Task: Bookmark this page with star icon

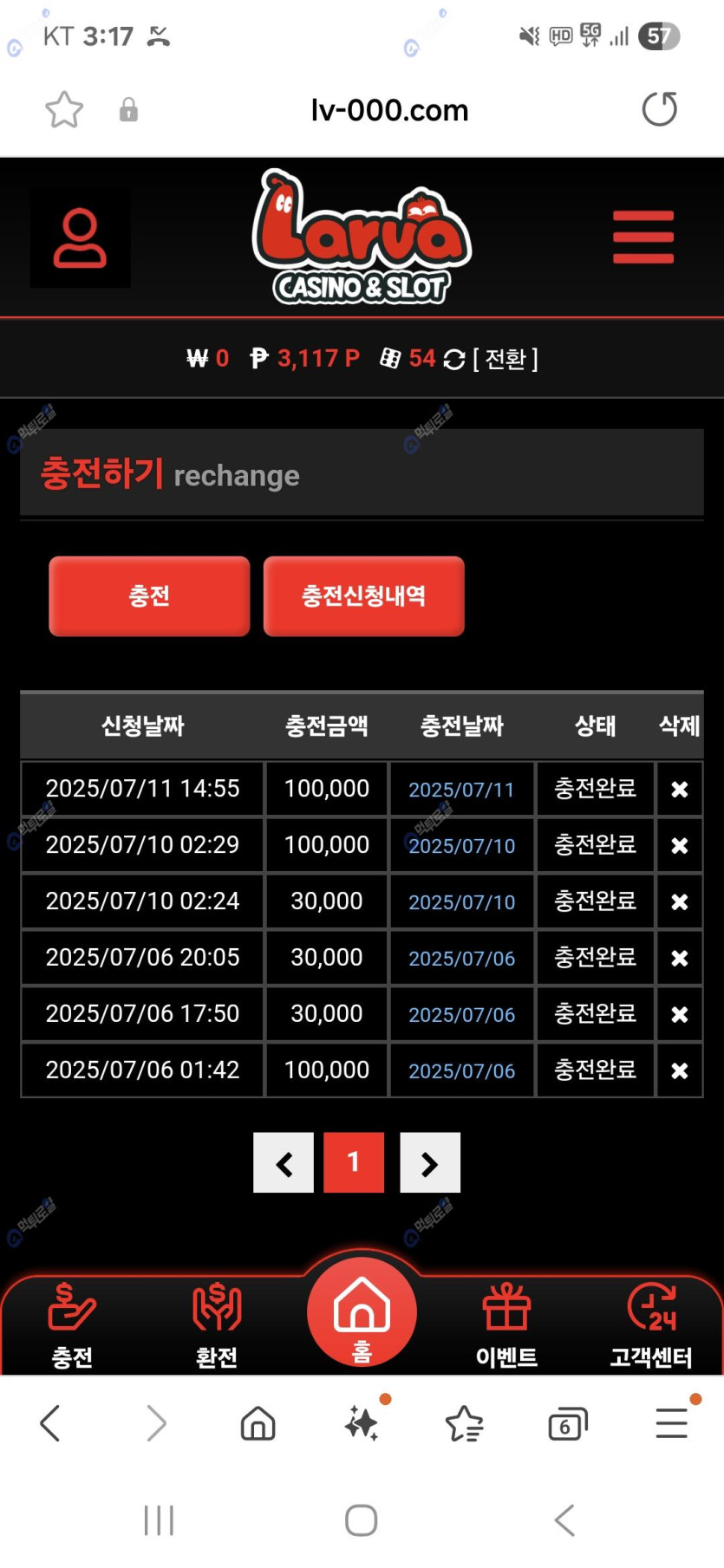Action: (64, 110)
